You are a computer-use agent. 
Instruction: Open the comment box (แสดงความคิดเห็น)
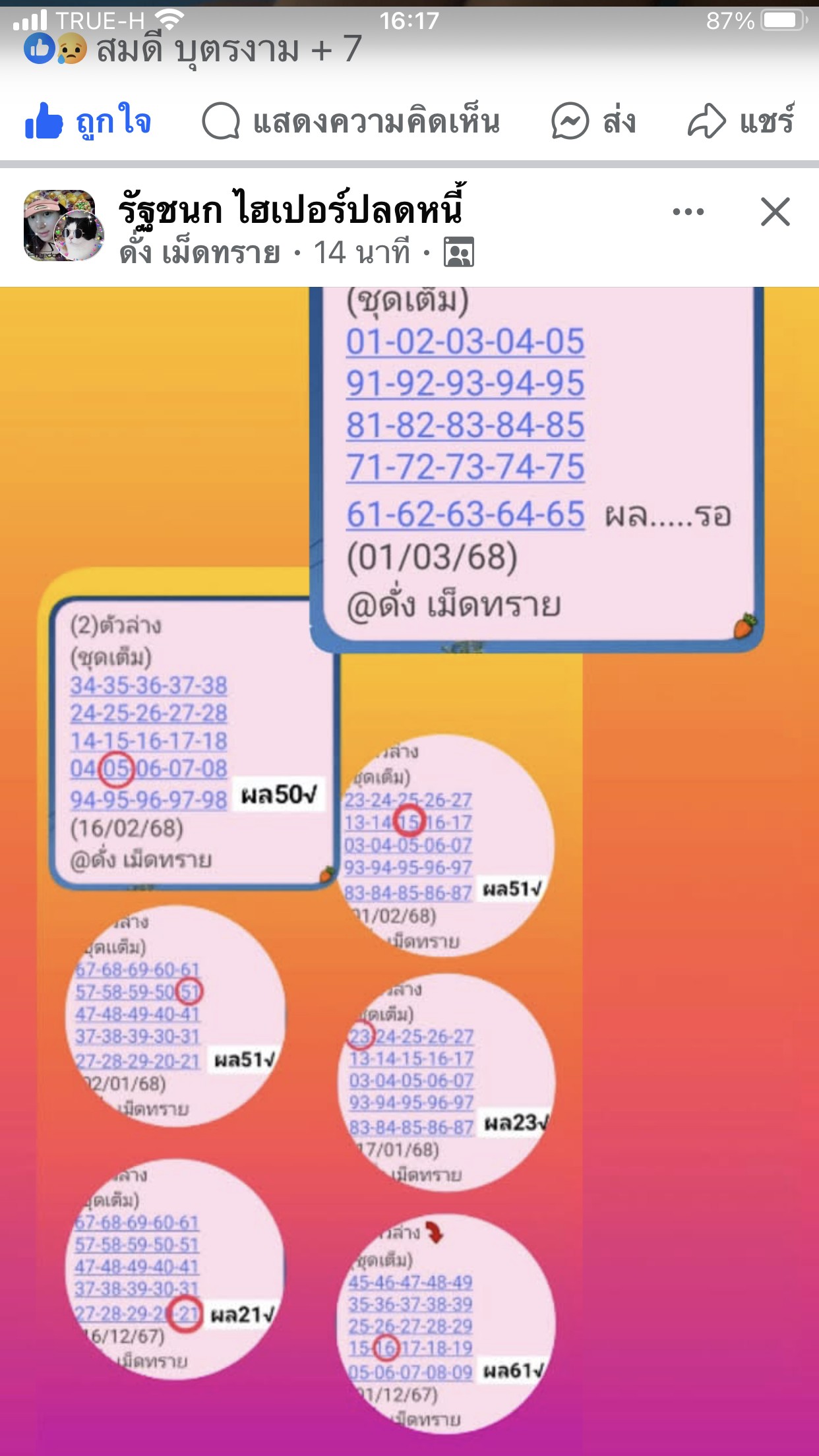tap(351, 121)
